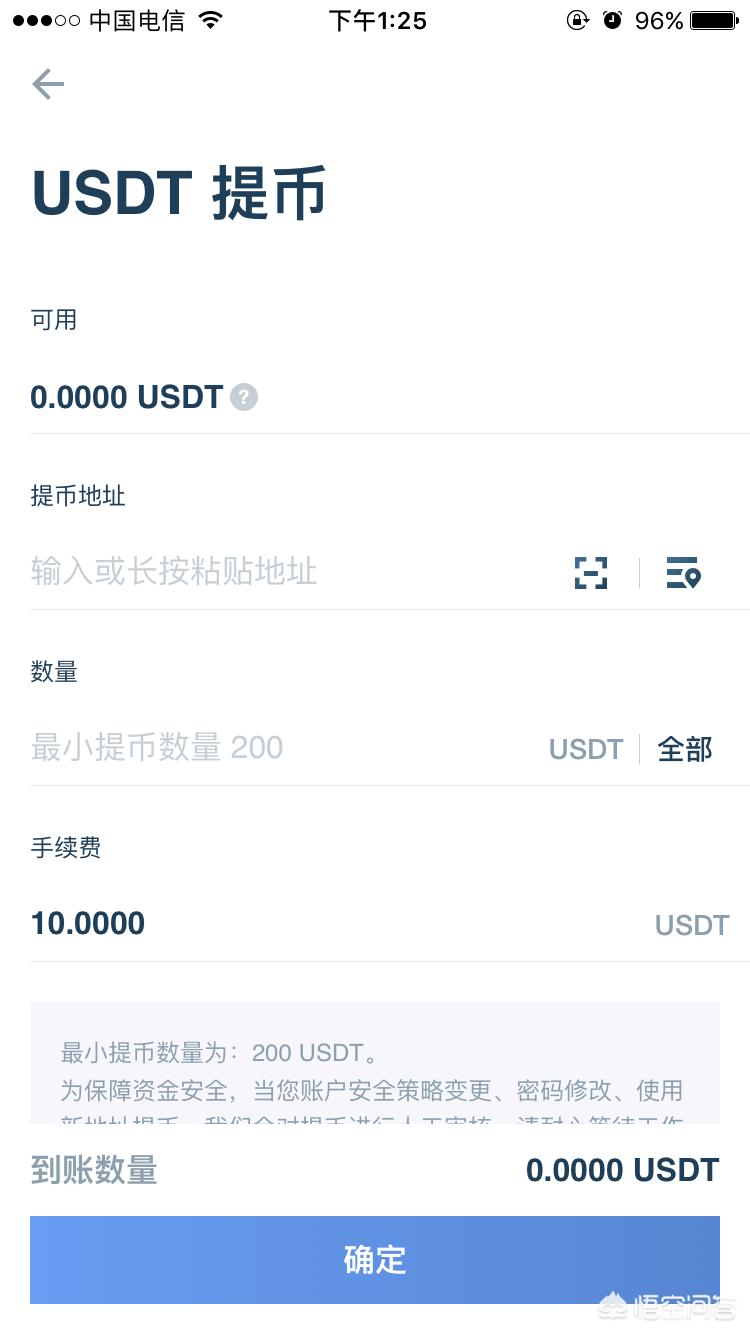The width and height of the screenshot is (750, 1334).
Task: Confirm withdrawal with the 确定 button
Action: point(375,1259)
